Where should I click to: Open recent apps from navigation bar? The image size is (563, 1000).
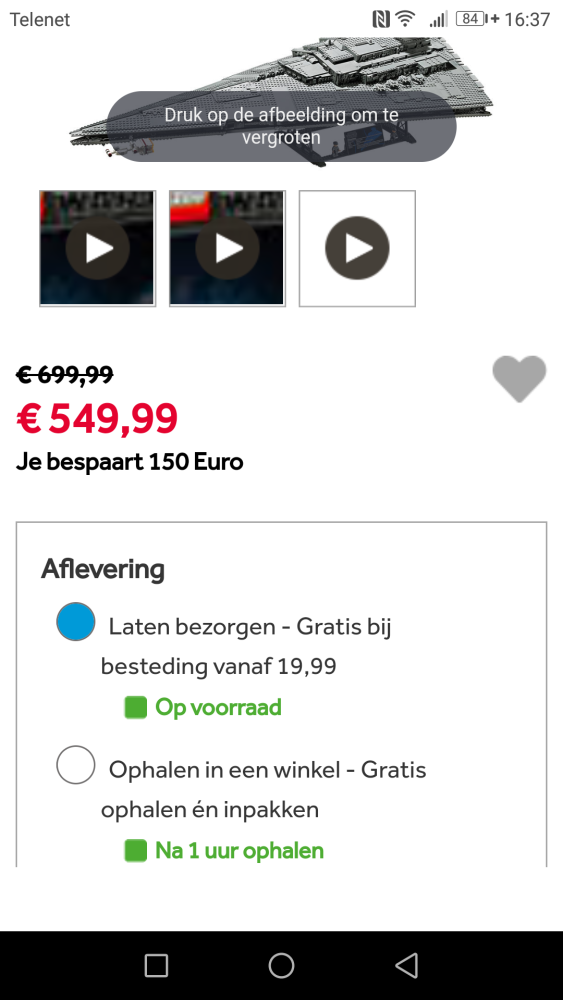tap(156, 966)
